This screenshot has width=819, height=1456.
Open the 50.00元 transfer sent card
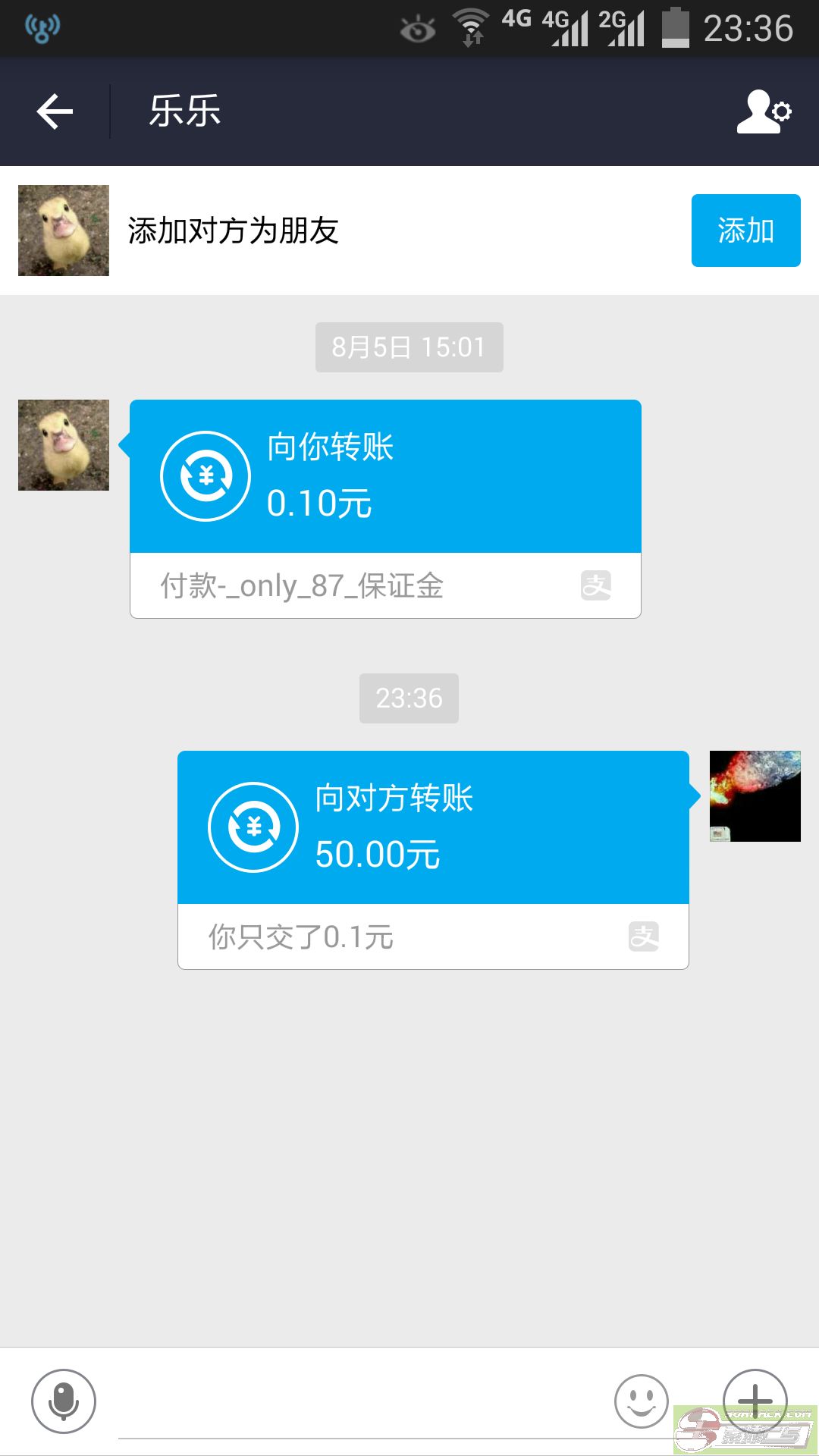pos(433,860)
